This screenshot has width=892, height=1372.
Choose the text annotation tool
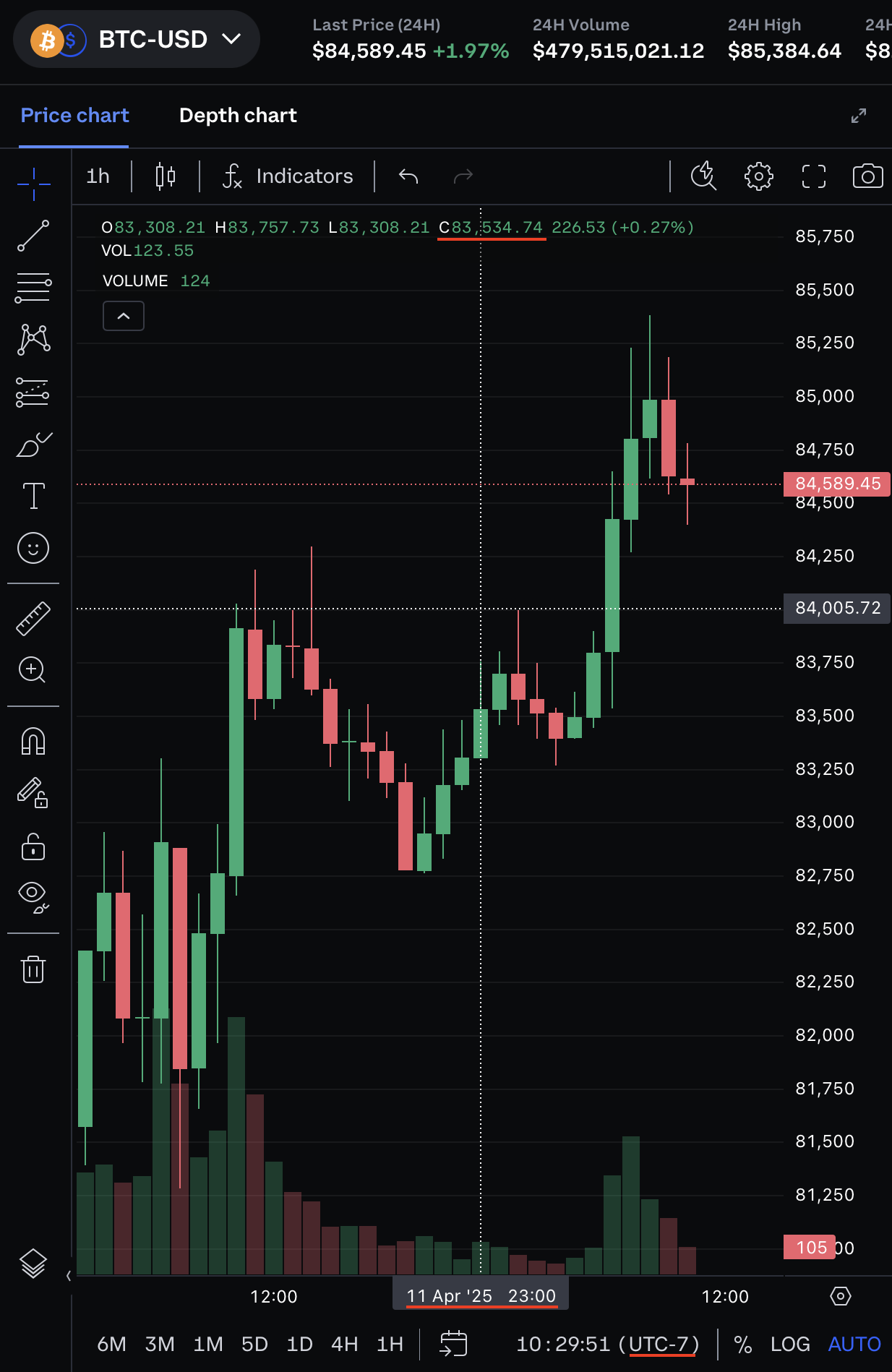pos(33,496)
